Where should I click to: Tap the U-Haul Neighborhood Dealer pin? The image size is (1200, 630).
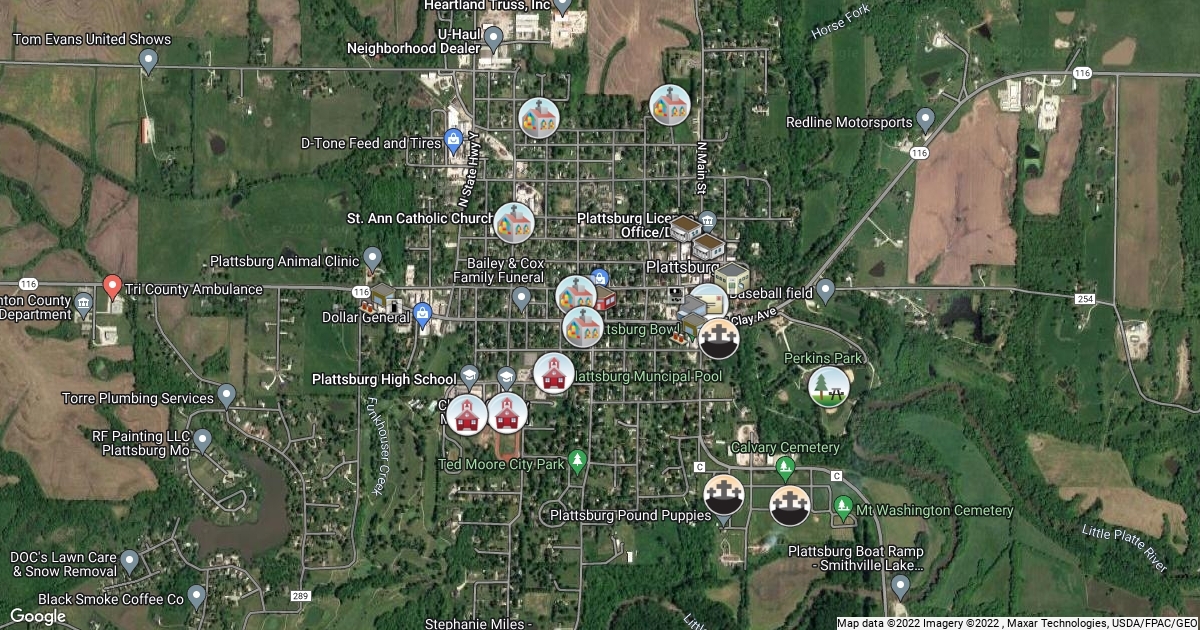click(493, 38)
